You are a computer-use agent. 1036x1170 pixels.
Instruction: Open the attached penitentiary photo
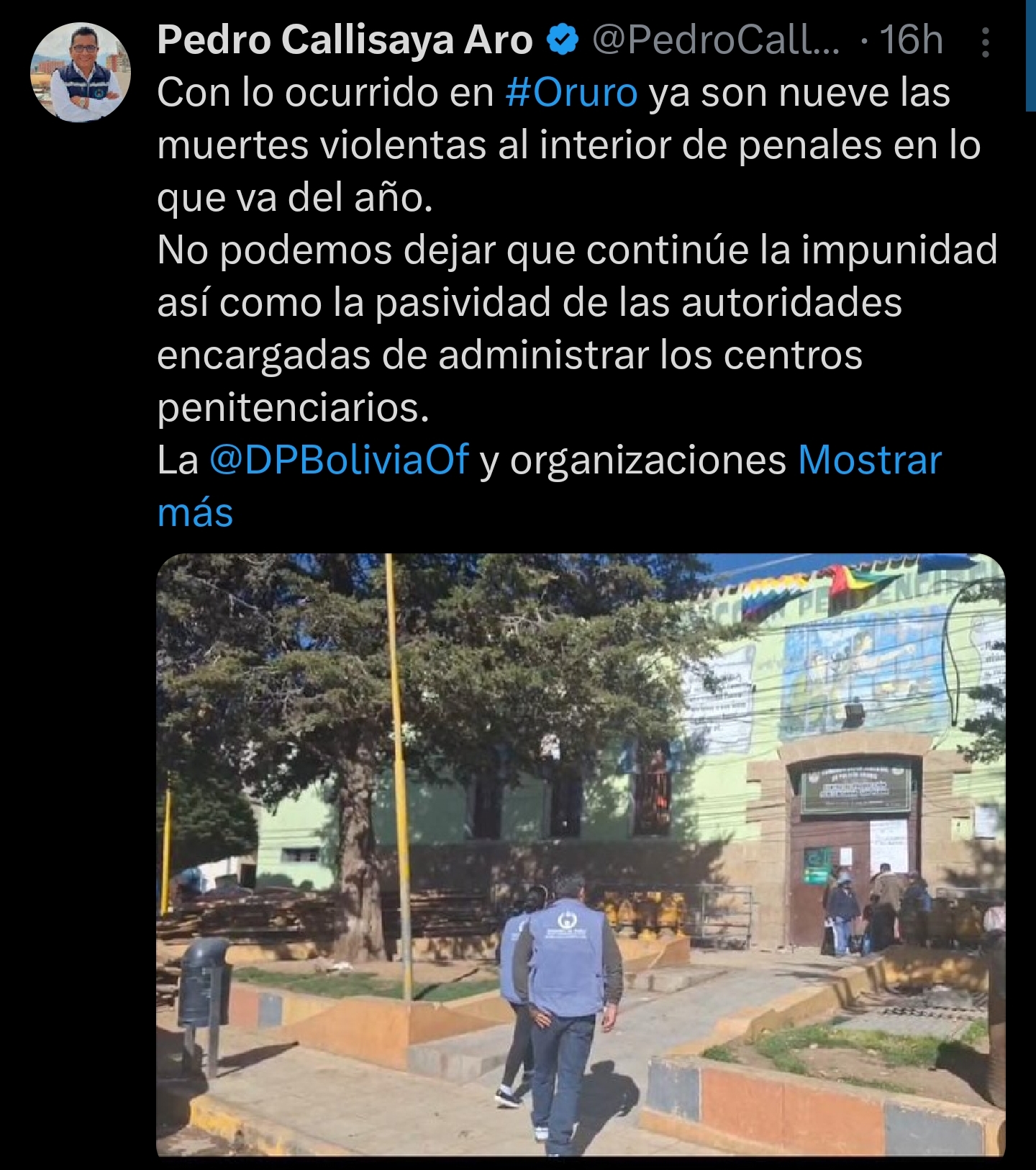click(x=580, y=853)
